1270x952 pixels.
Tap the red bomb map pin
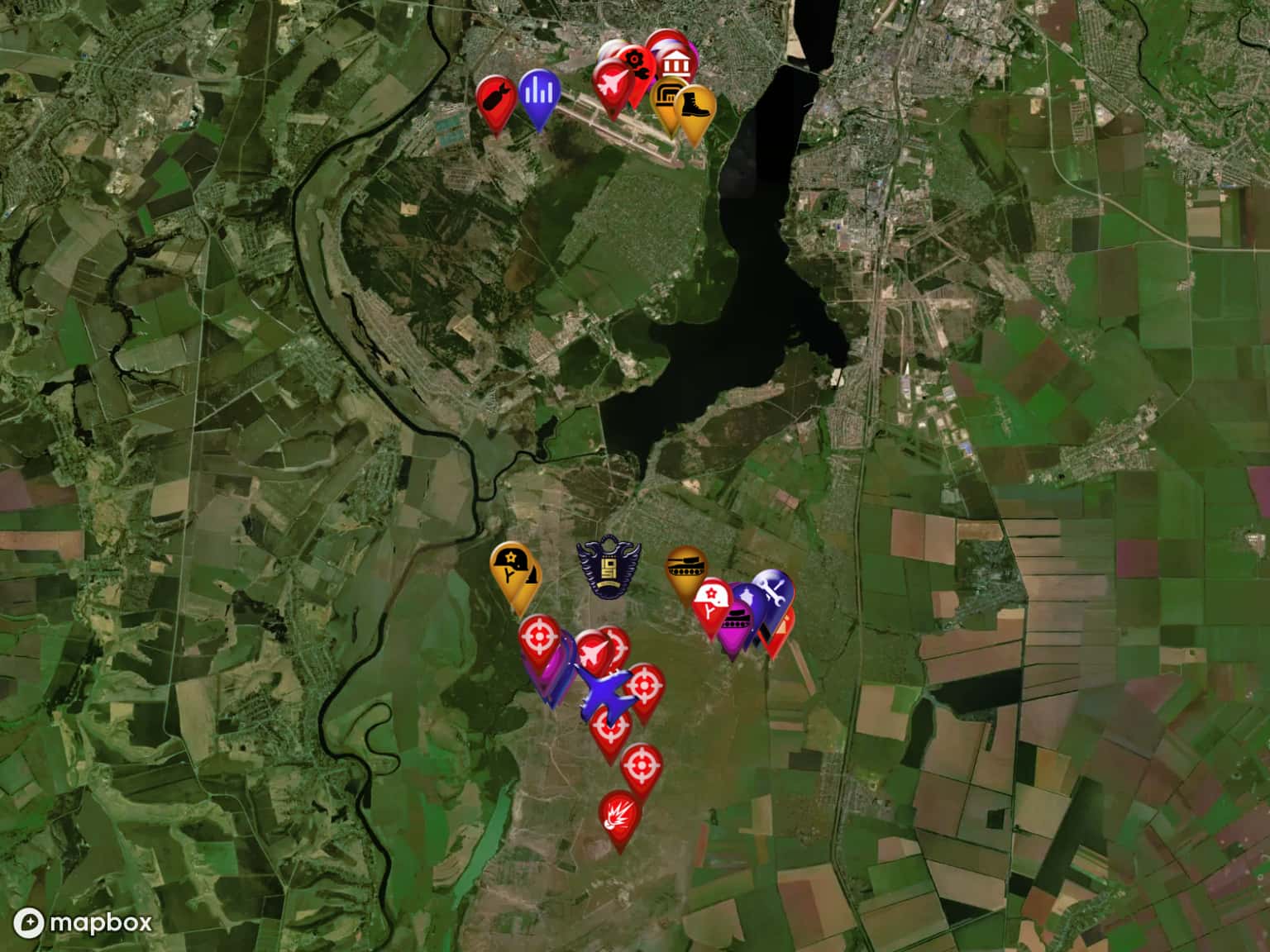click(x=496, y=99)
